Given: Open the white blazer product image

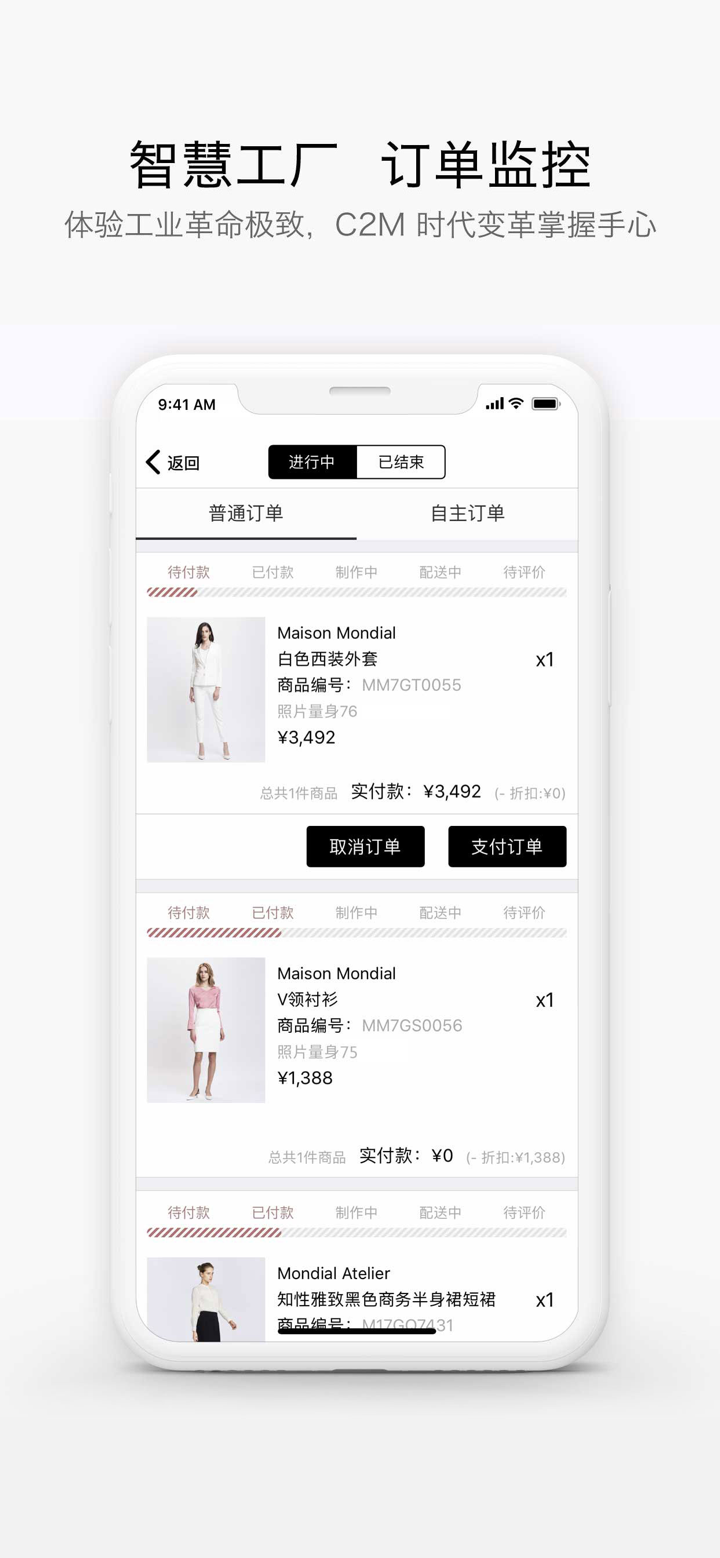Looking at the screenshot, I should [206, 689].
